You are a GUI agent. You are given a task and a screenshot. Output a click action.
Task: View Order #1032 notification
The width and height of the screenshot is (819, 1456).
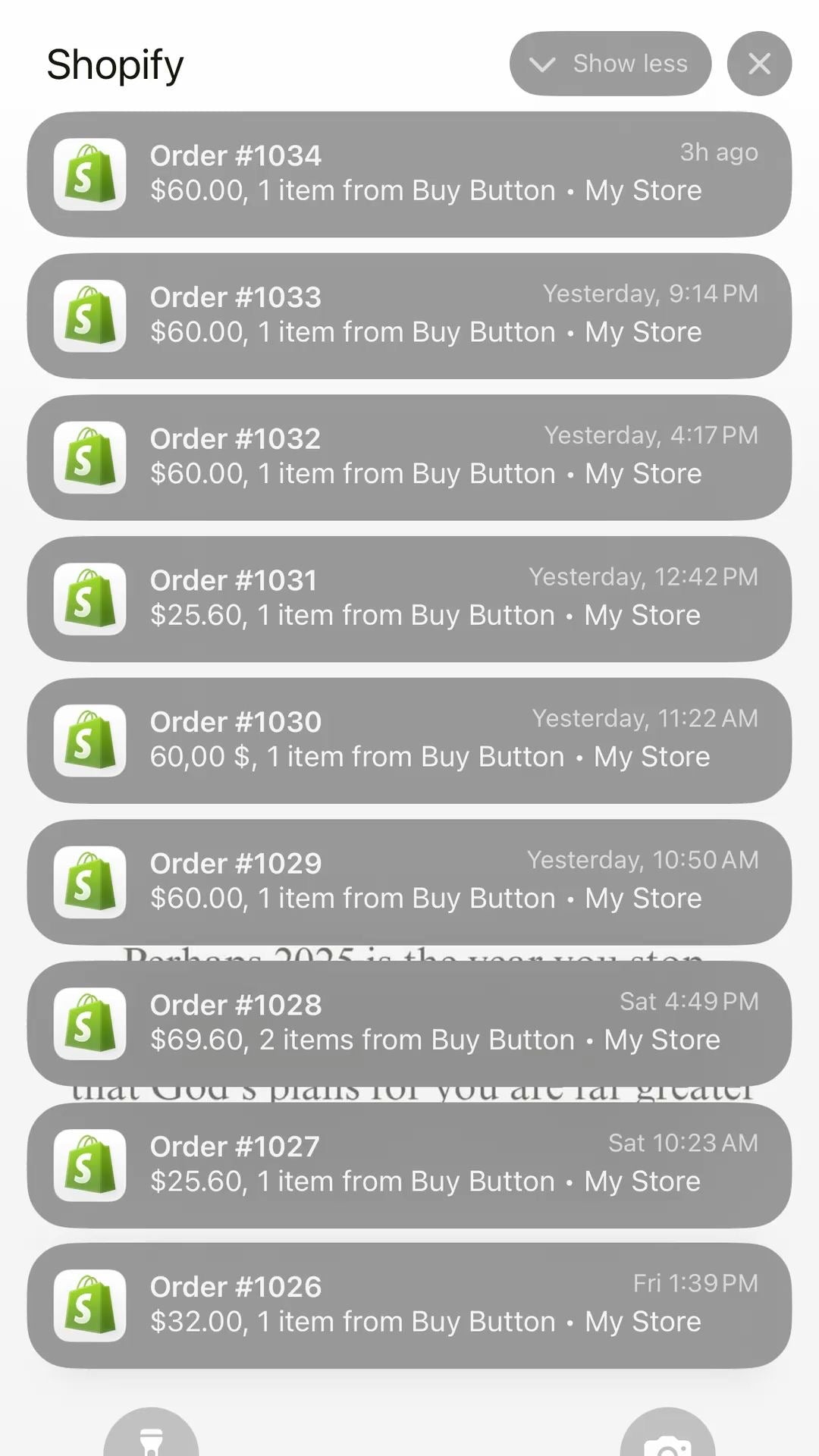coord(409,457)
